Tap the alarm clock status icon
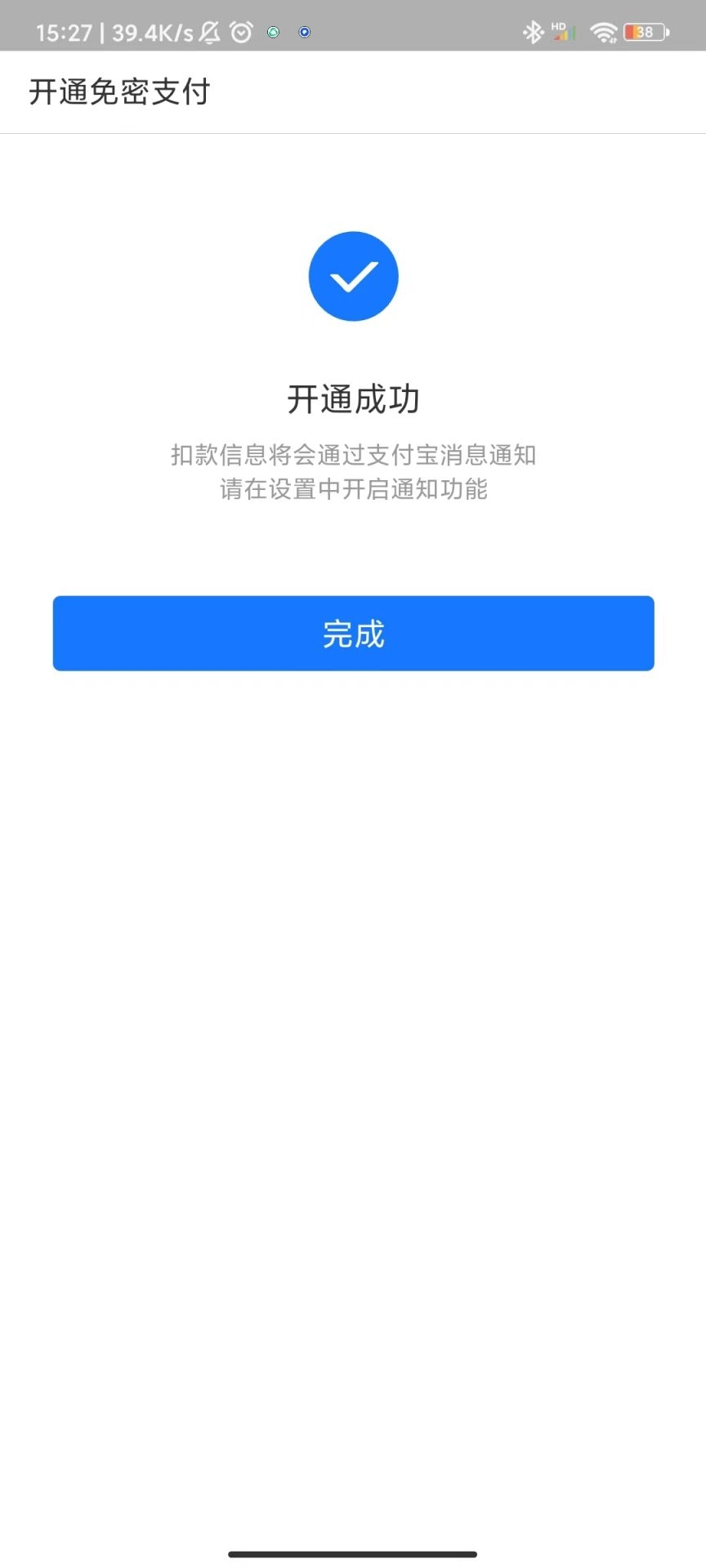This screenshot has height=1568, width=706. [241, 31]
